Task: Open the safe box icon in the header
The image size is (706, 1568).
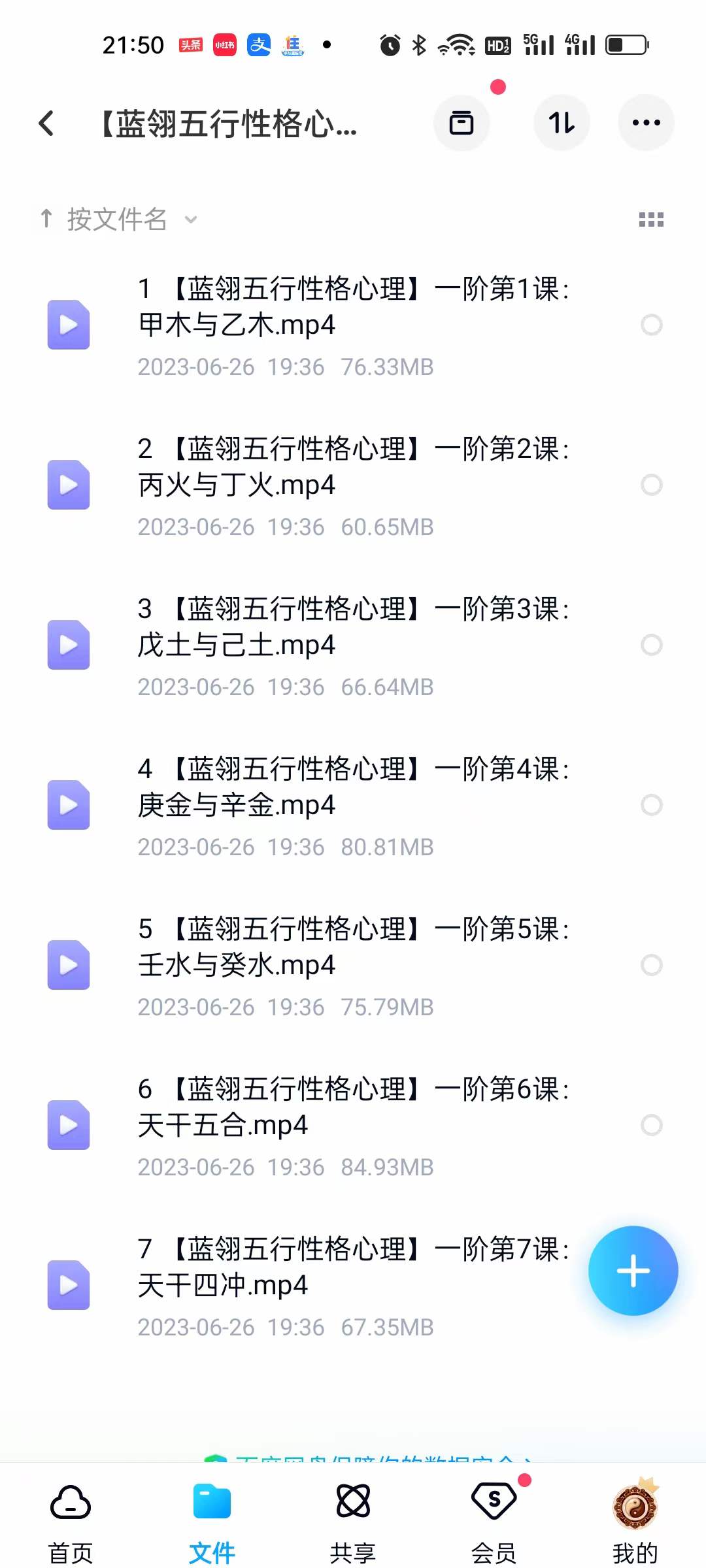Action: pos(462,122)
